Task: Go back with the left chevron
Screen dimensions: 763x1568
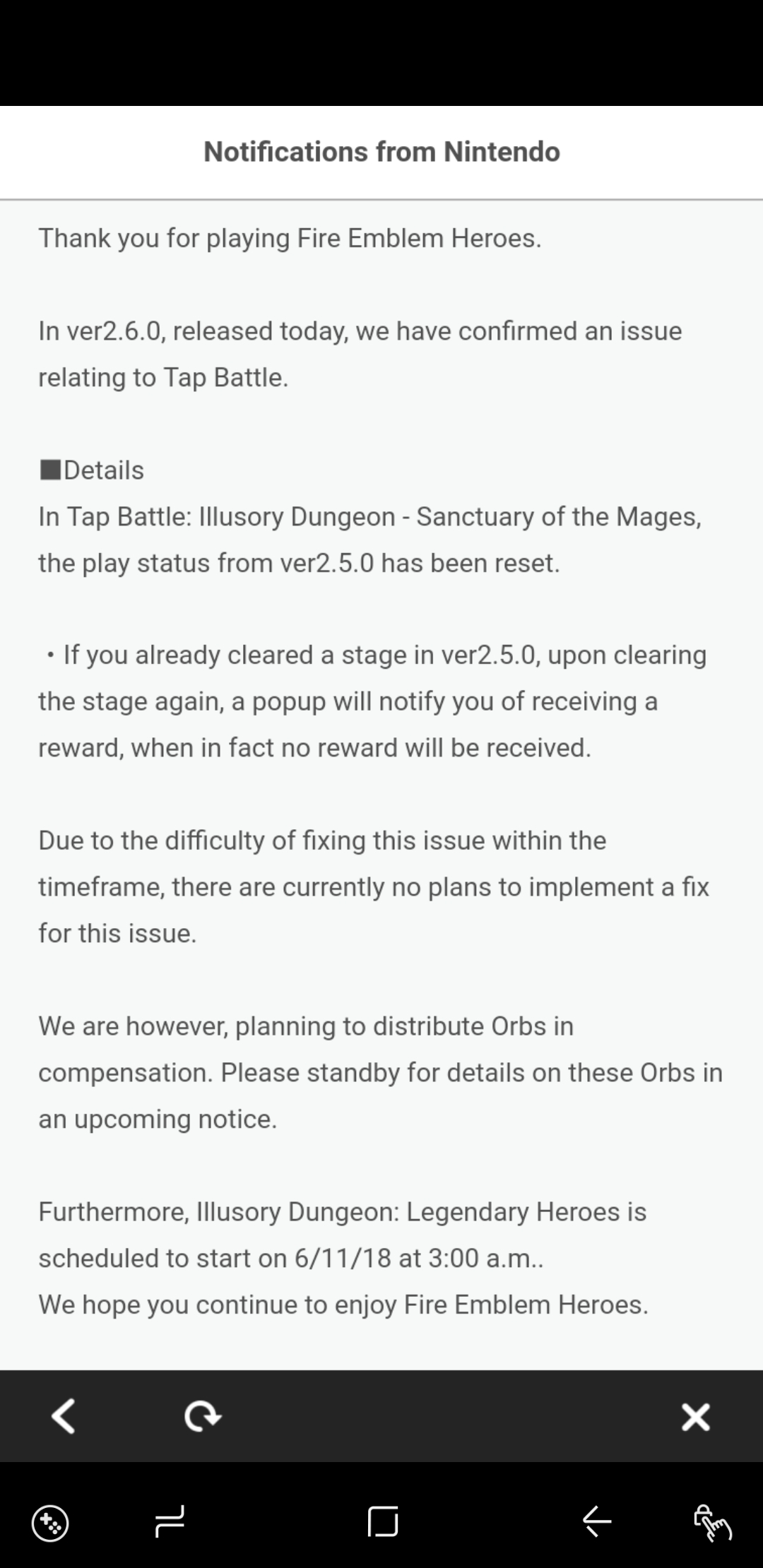Action: [64, 1416]
